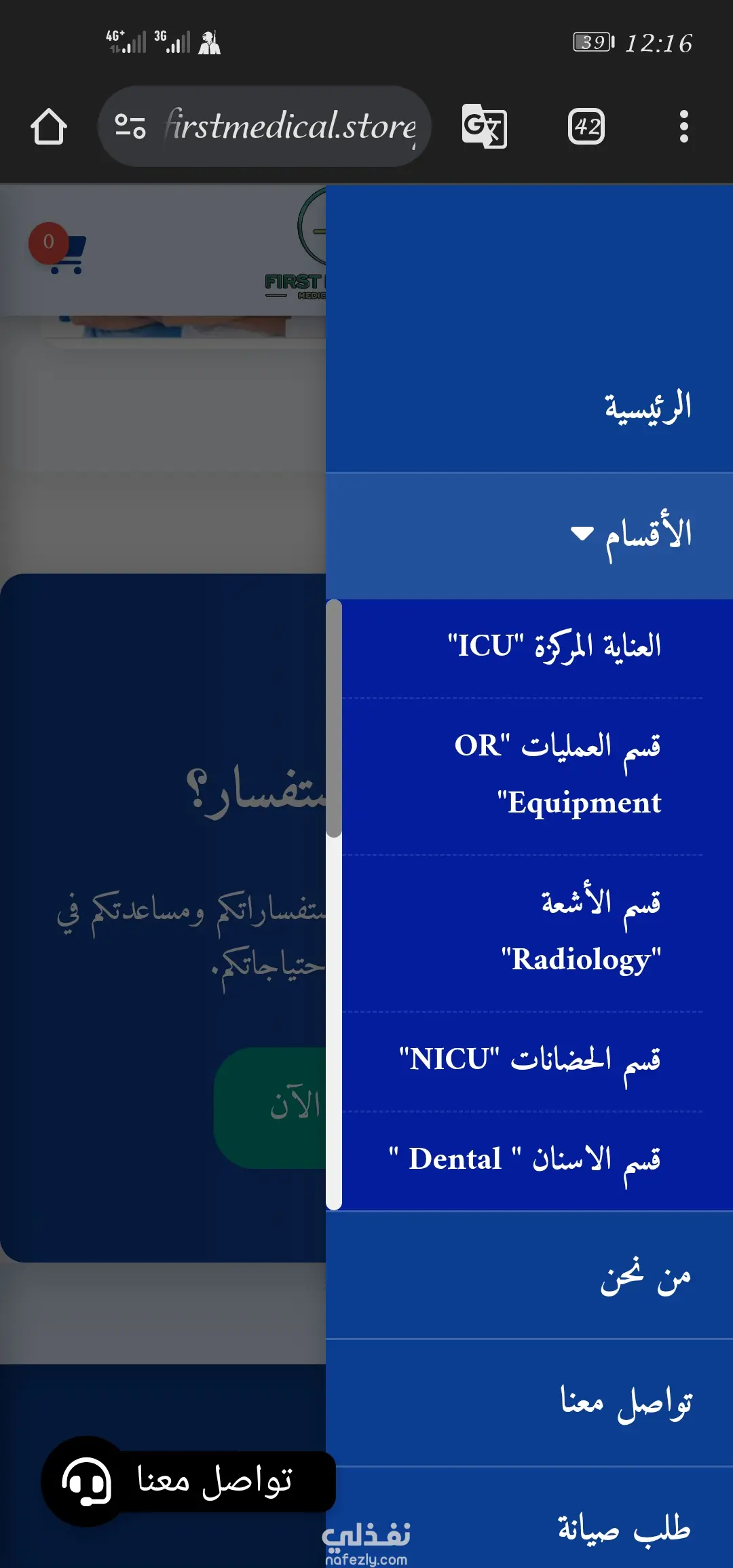Go to طلب صيانة

623,1527
